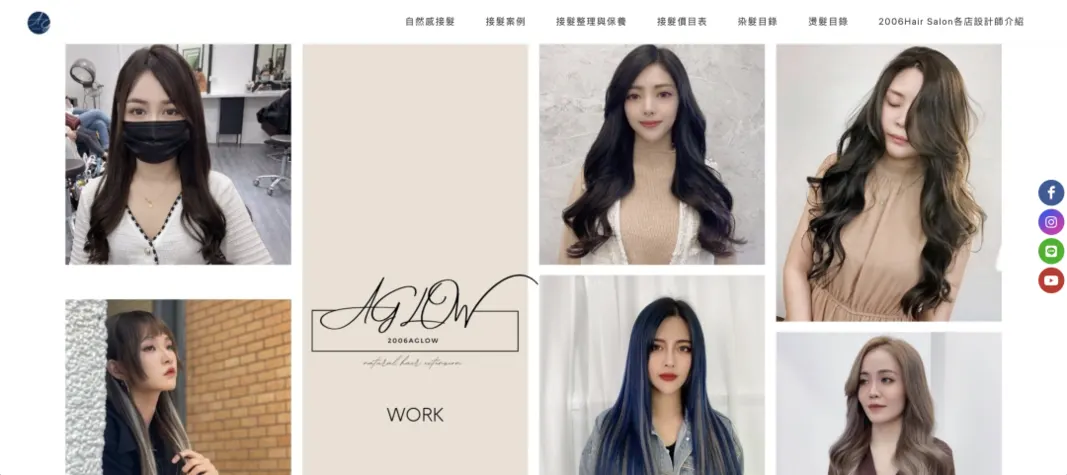Open the LINE contact icon
This screenshot has width=1067, height=475.
[x=1051, y=251]
